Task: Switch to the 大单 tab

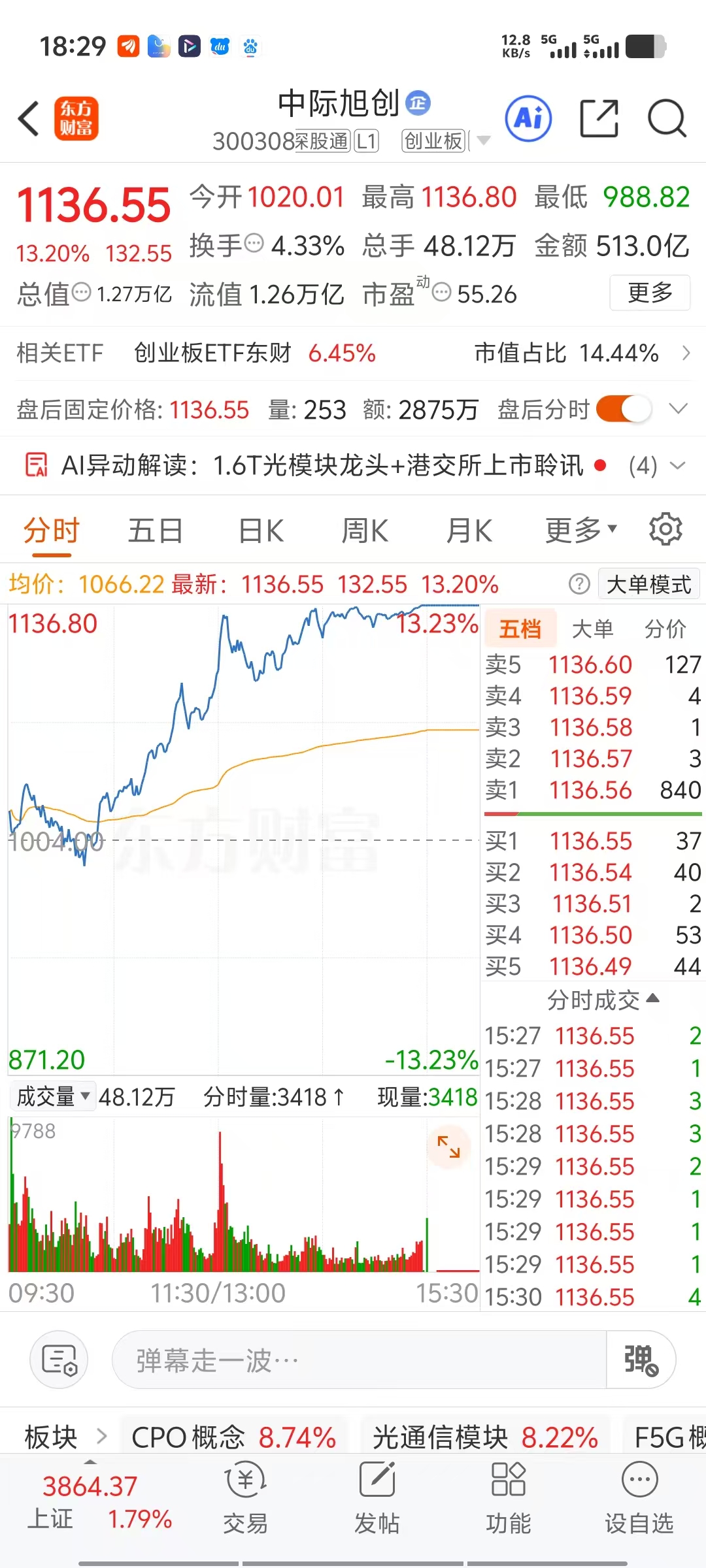Action: (592, 629)
